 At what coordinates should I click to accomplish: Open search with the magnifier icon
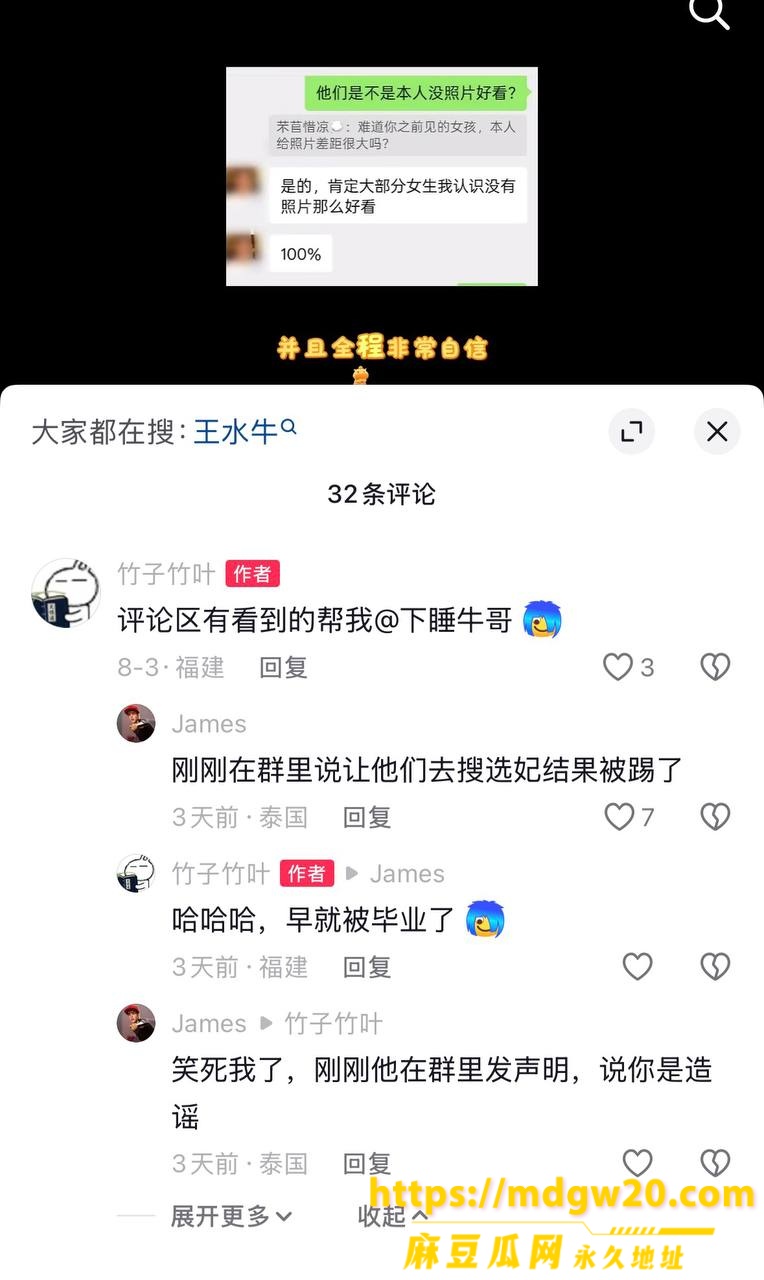point(709,12)
